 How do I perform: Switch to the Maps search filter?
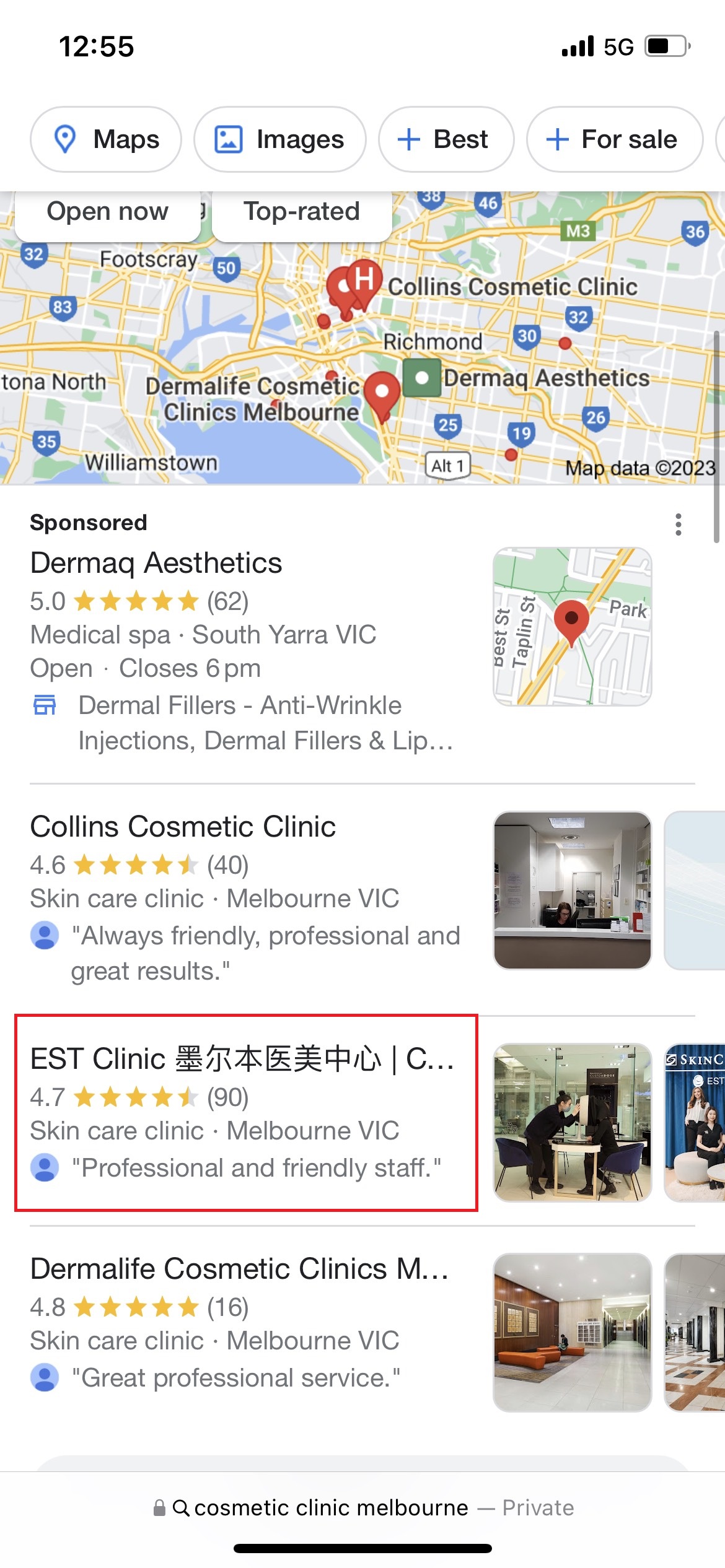[x=106, y=139]
